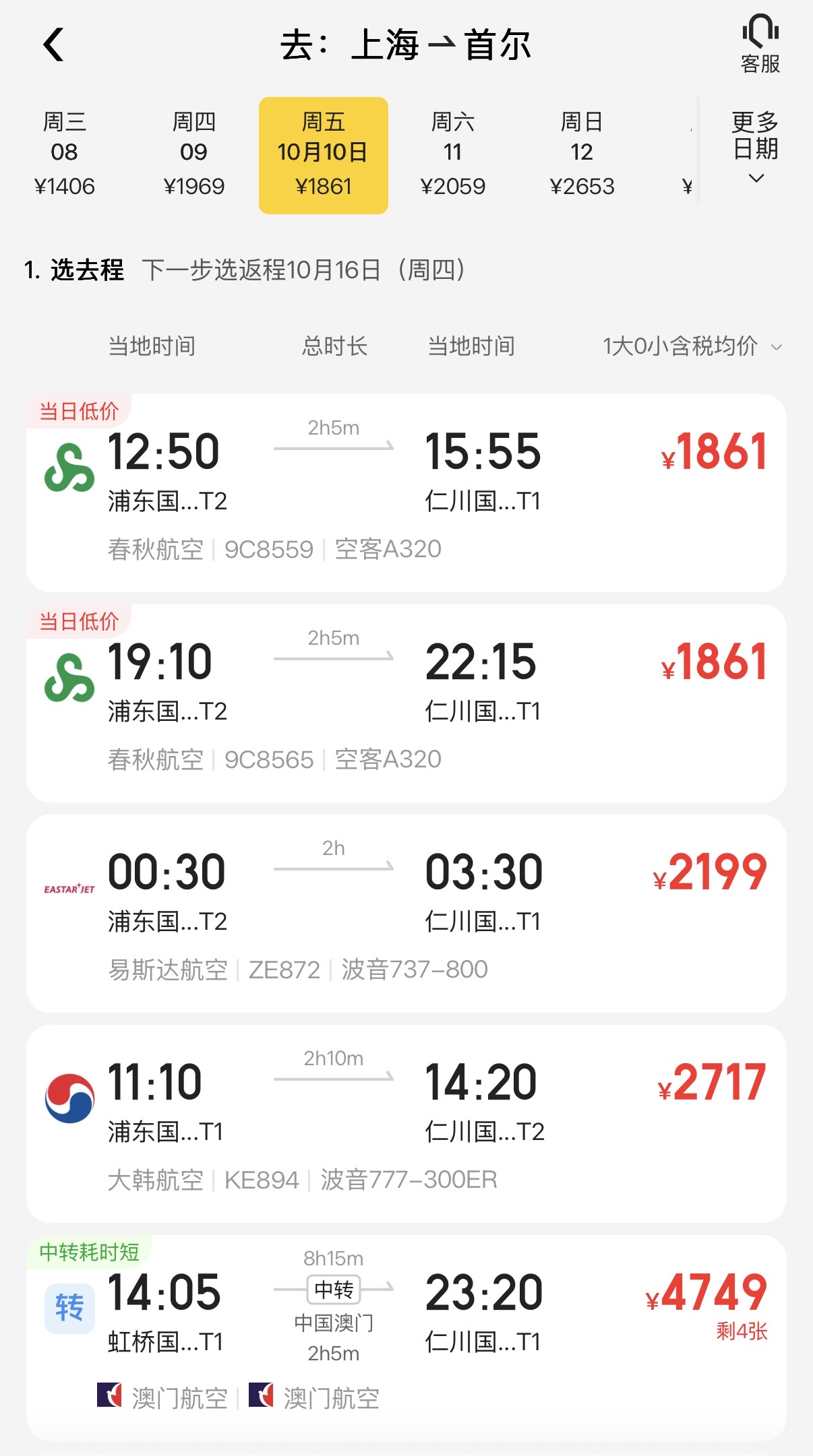Switch to Thursday 09 at ¥1969

click(194, 155)
